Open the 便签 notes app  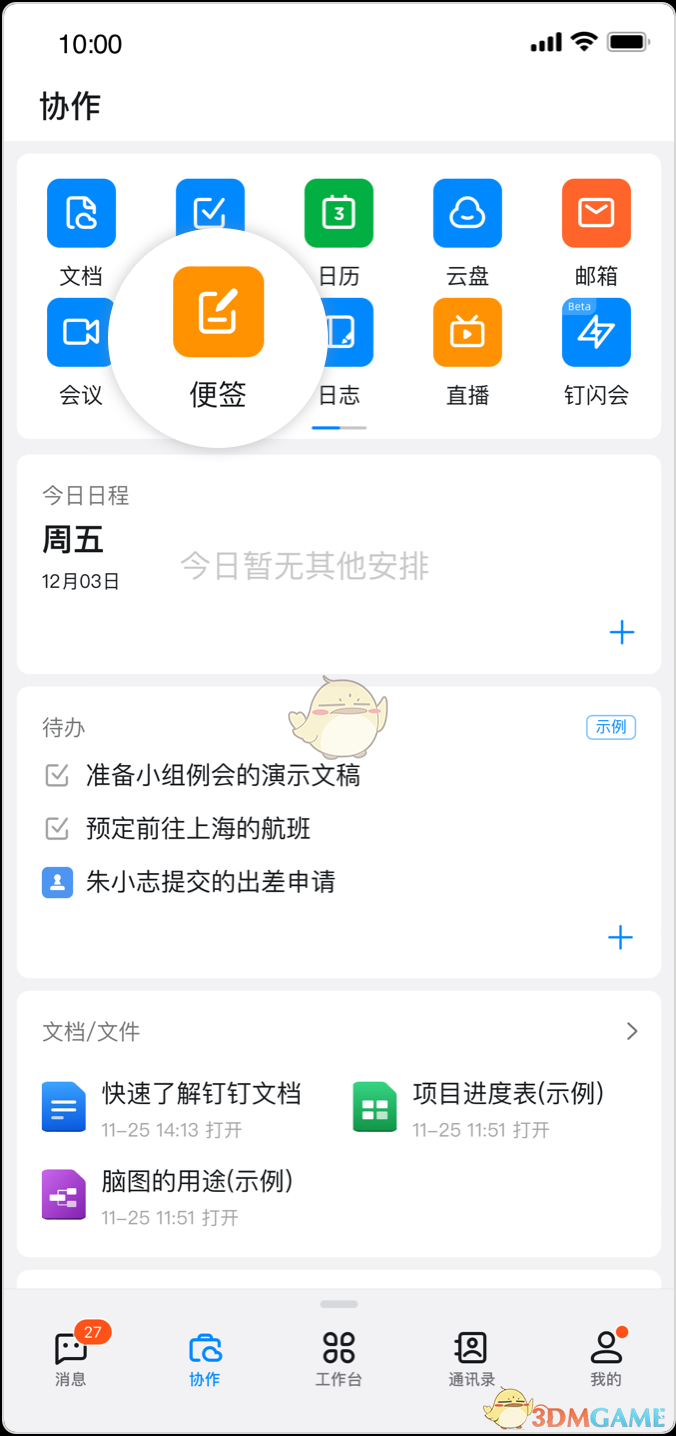pyautogui.click(x=218, y=313)
